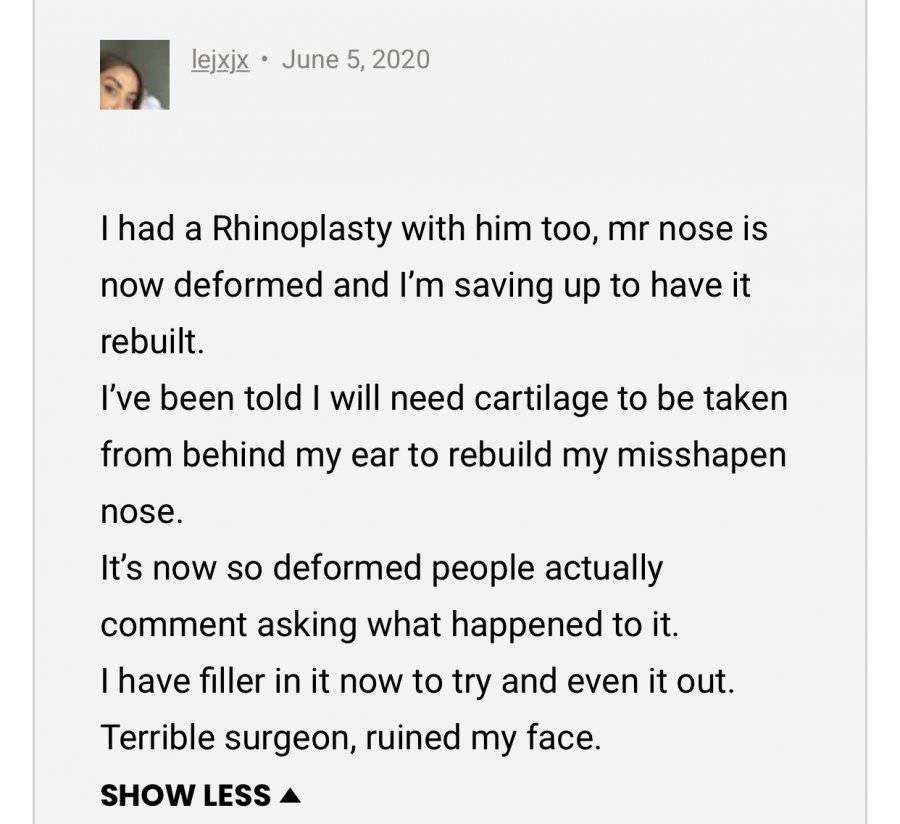Screen dimensions: 900x824
Task: Open the lejxjx username link
Action: tap(220, 60)
